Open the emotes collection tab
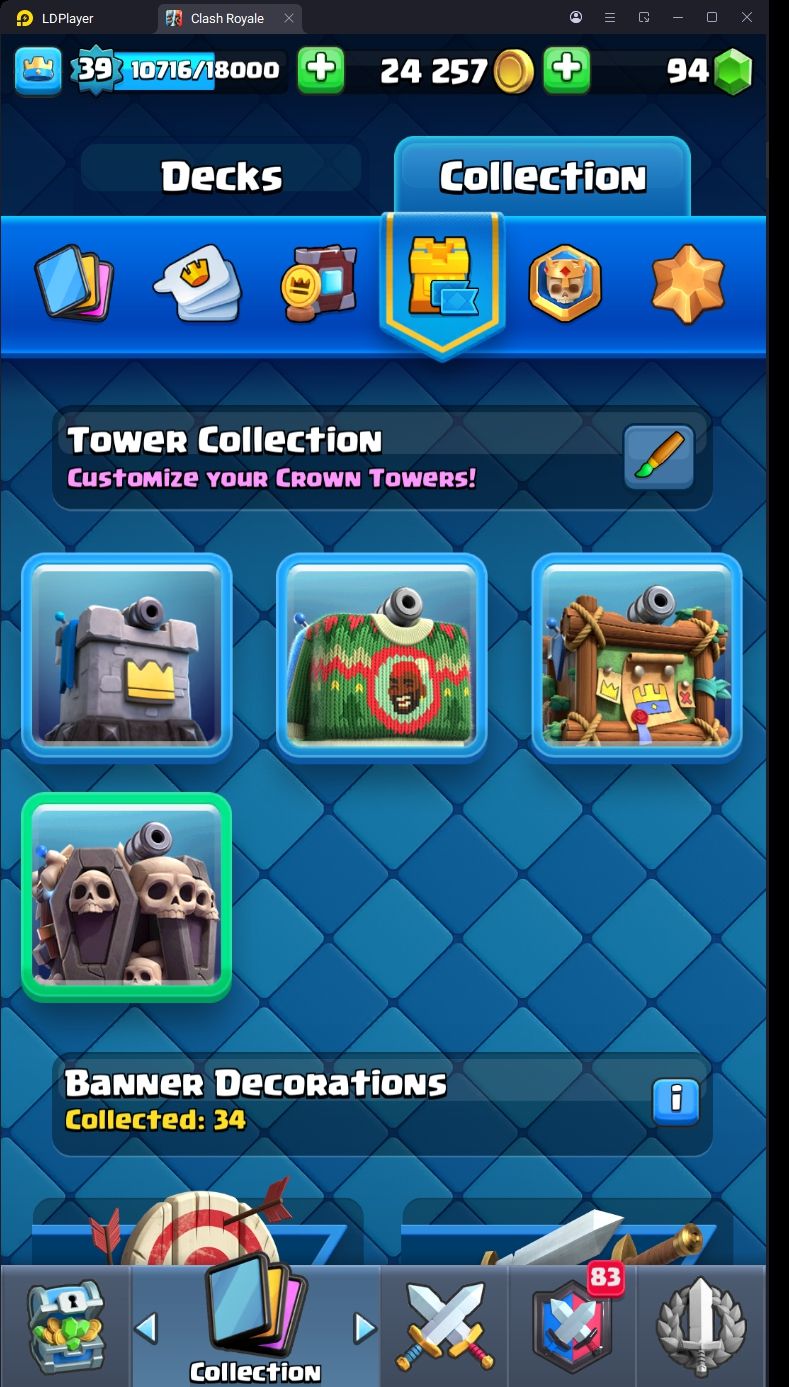Image resolution: width=789 pixels, height=1387 pixels. 198,283
